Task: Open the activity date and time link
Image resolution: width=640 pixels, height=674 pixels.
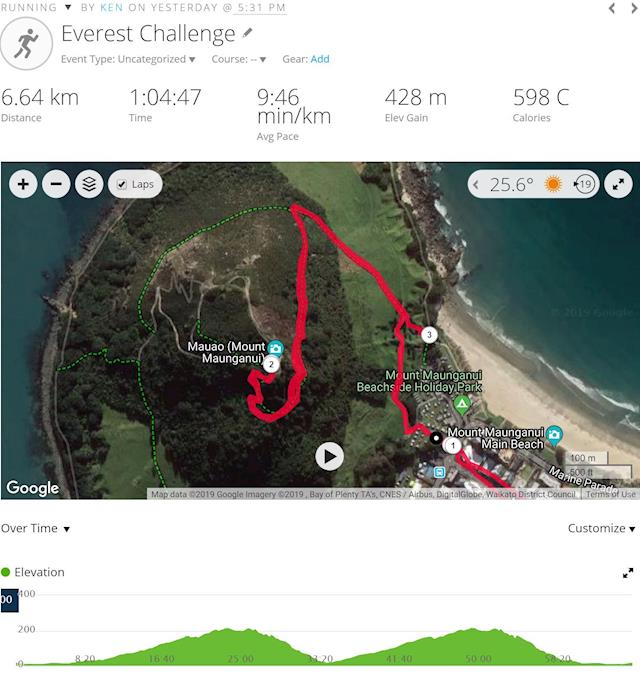Action: pos(260,7)
